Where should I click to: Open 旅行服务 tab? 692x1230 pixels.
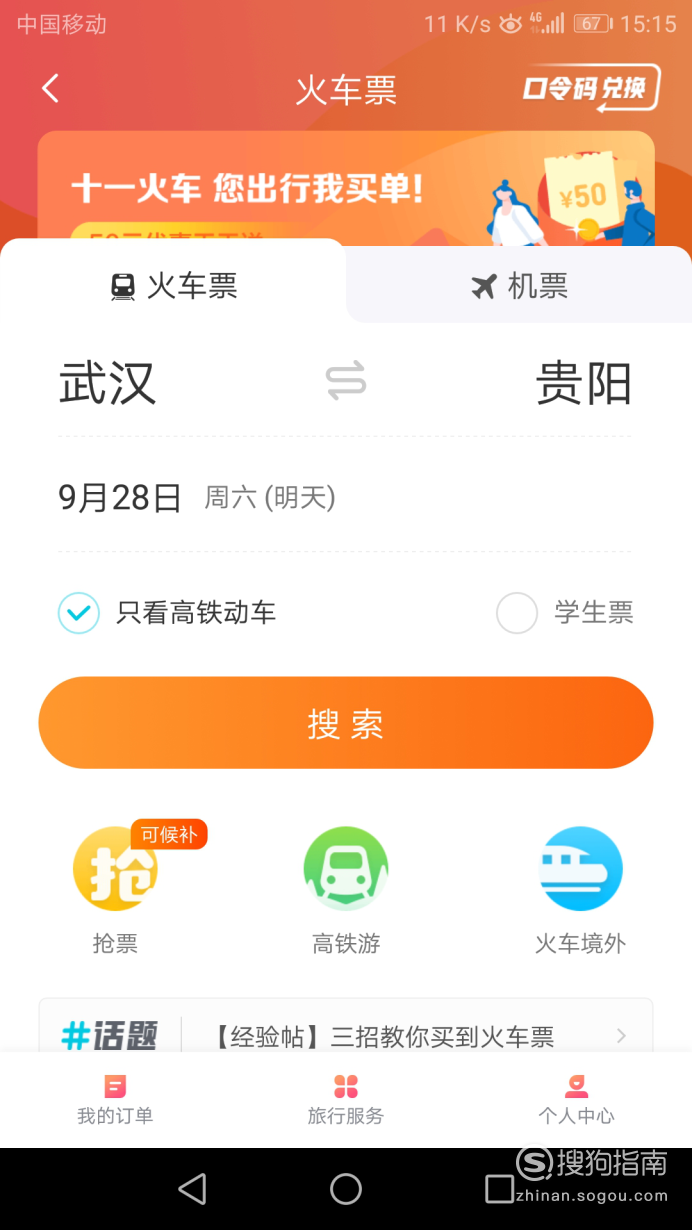tap(346, 1099)
